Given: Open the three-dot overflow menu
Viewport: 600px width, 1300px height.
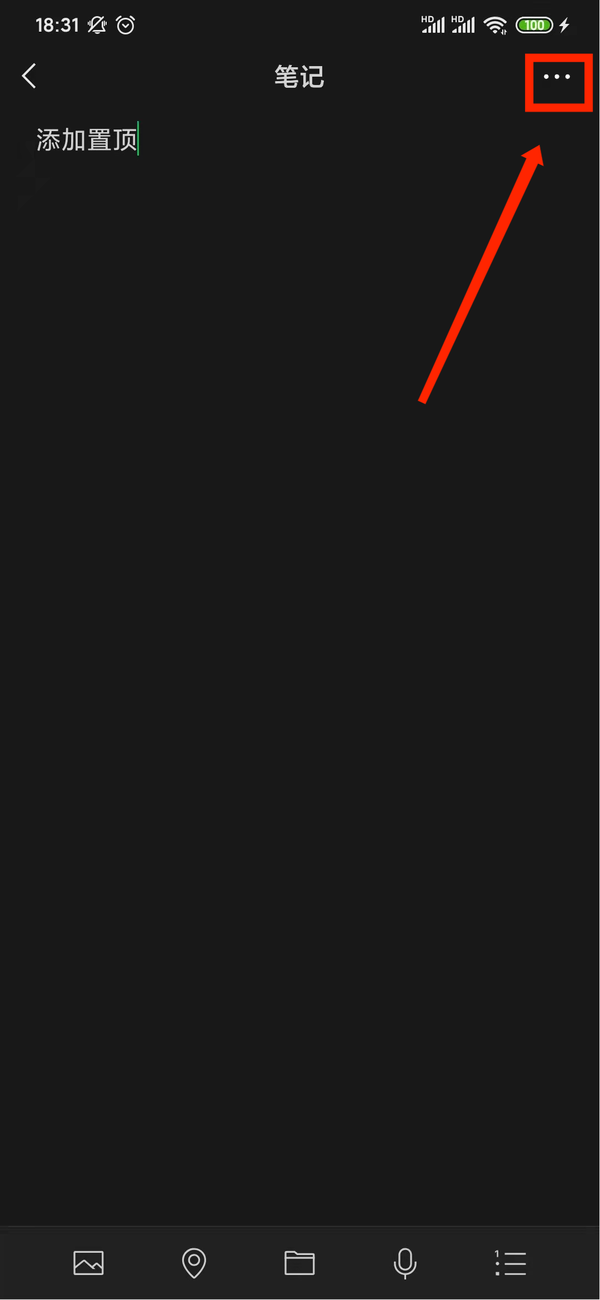Looking at the screenshot, I should coord(556,77).
